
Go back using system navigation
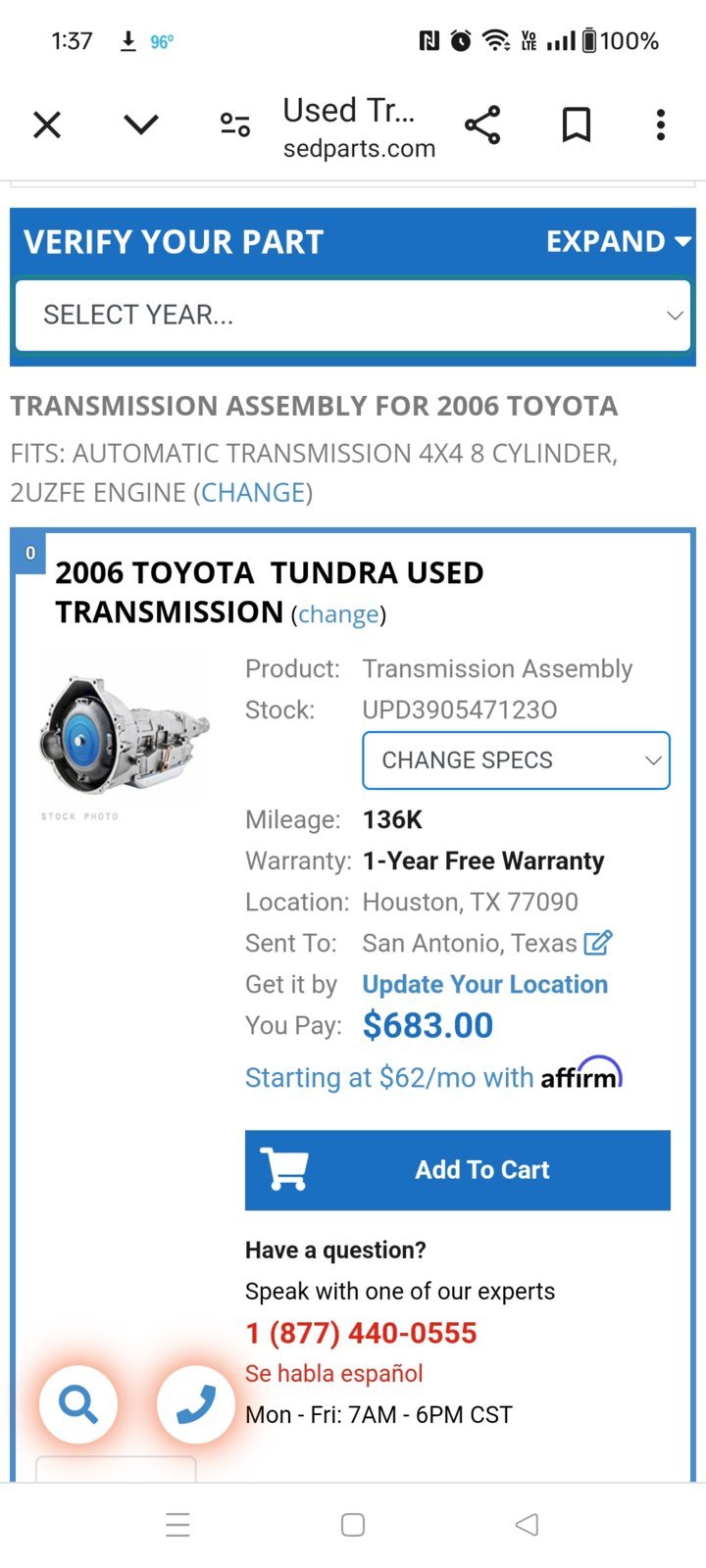point(527,1524)
